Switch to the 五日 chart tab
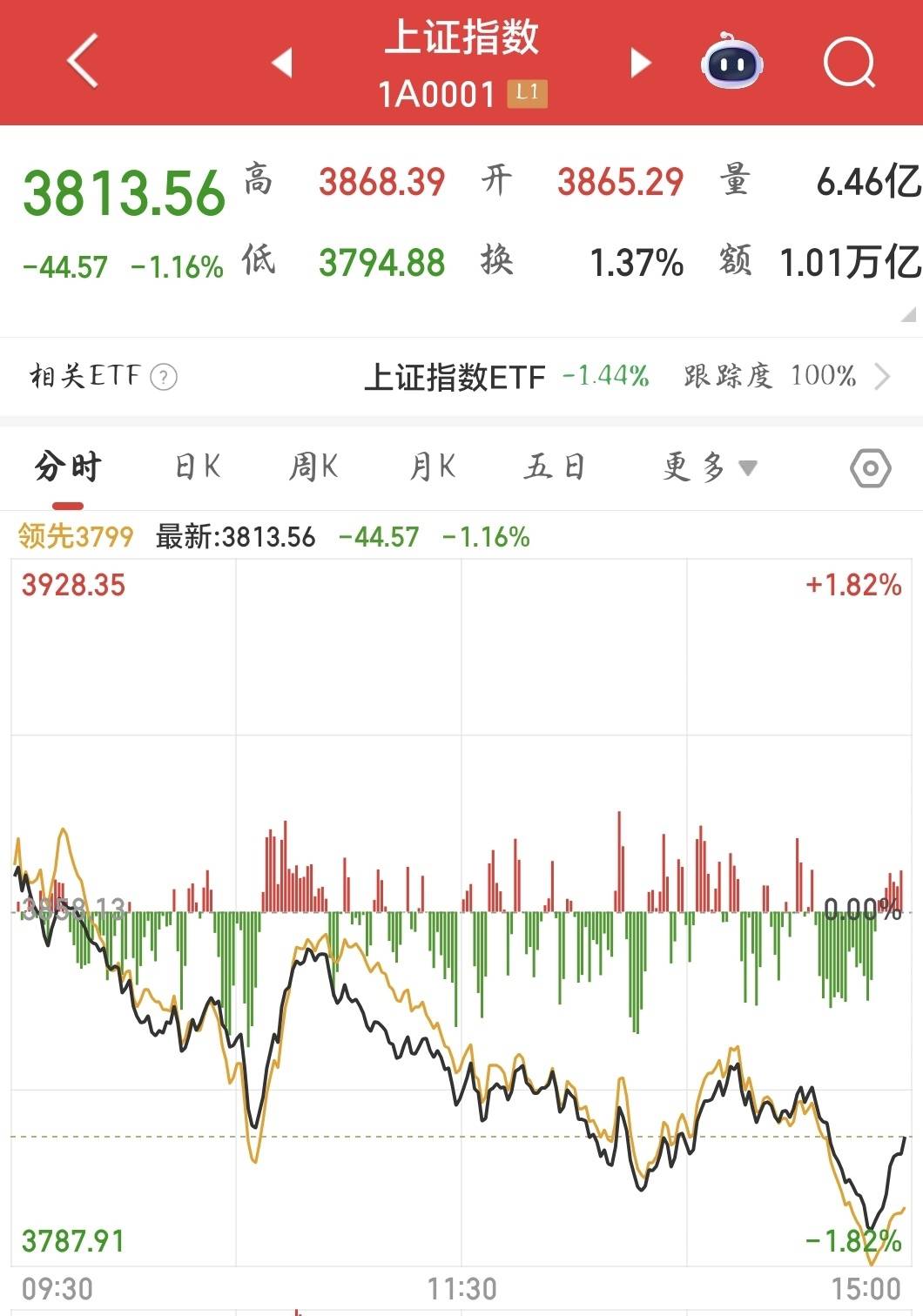Viewport: 923px width, 1316px height. pos(554,467)
